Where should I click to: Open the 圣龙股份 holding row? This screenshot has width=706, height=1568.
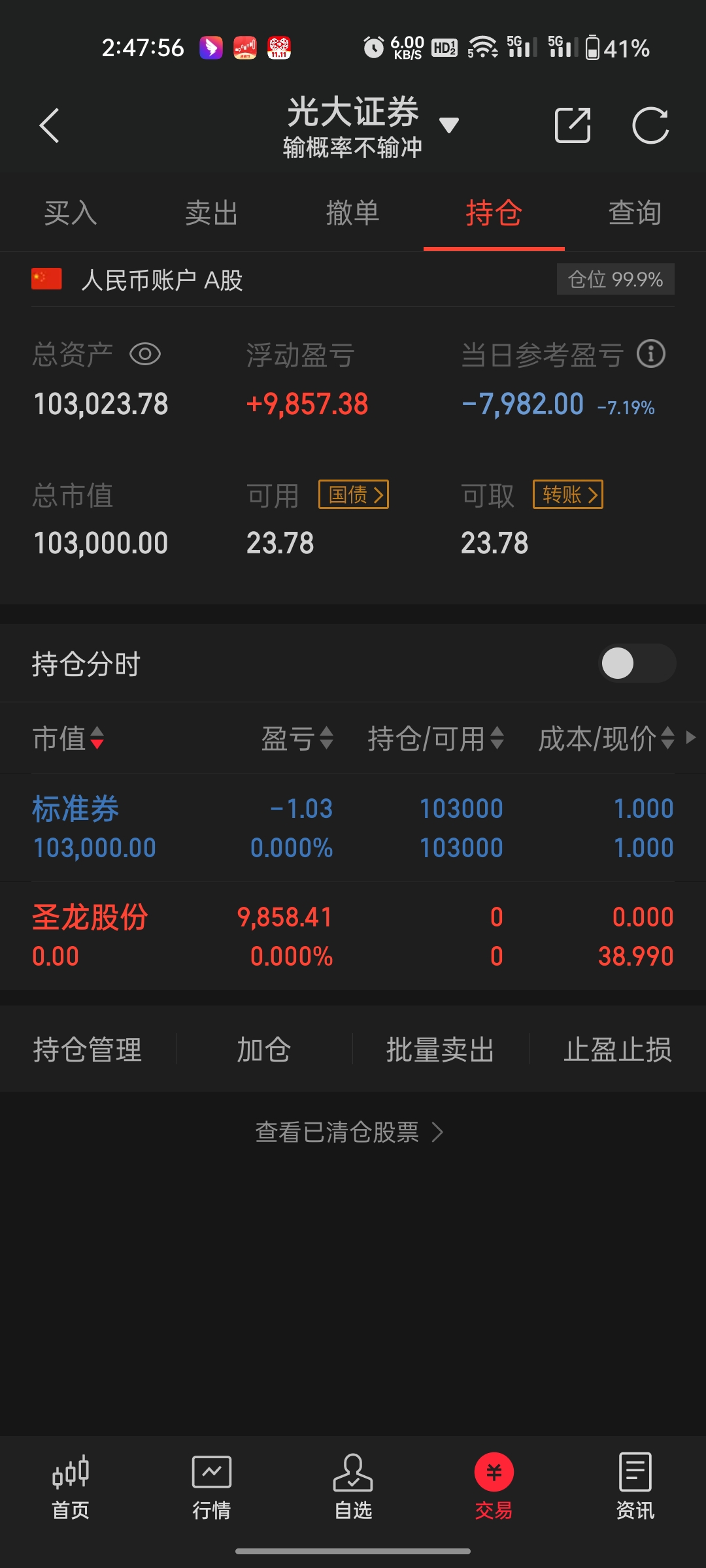[x=353, y=936]
